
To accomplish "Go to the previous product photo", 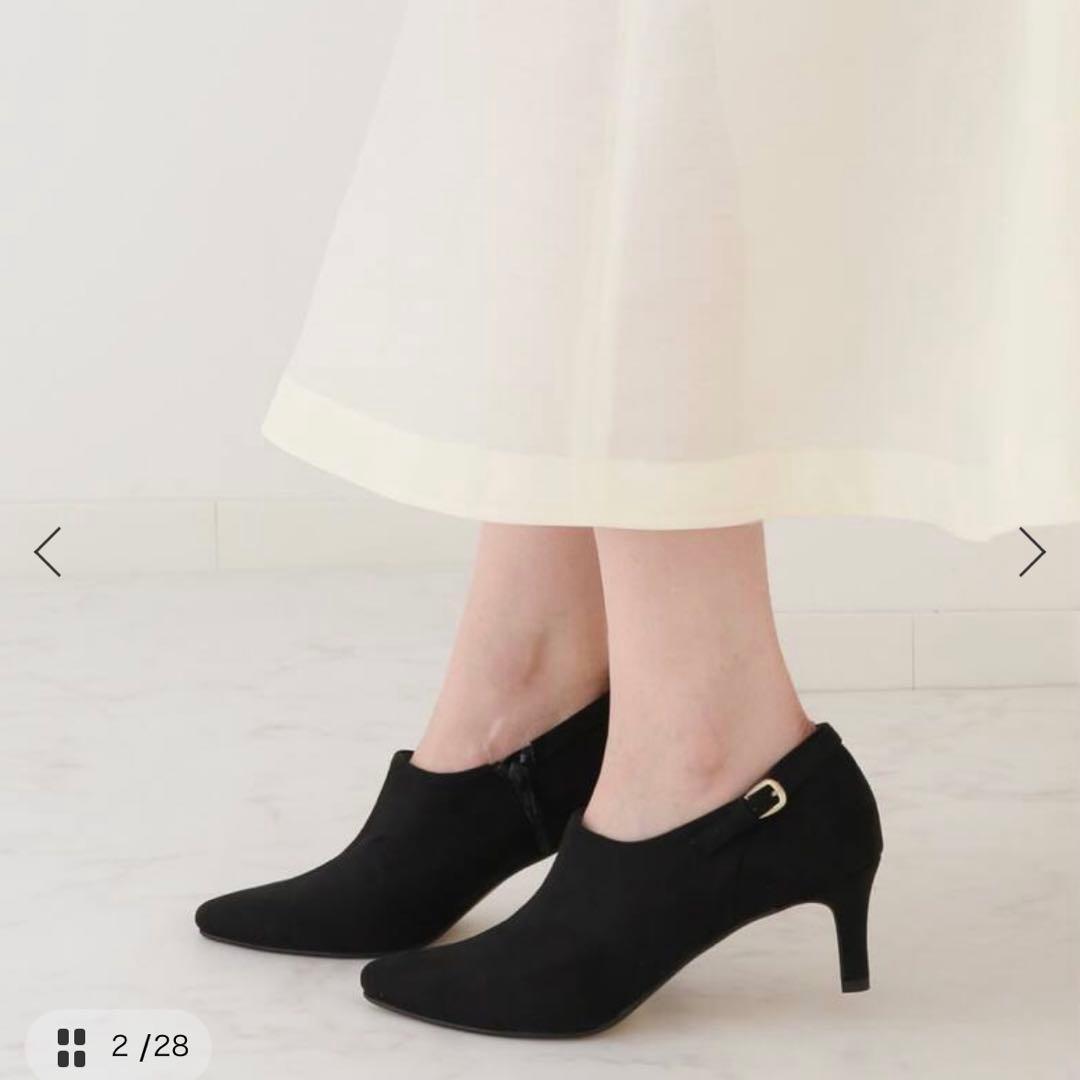I will [x=48, y=552].
